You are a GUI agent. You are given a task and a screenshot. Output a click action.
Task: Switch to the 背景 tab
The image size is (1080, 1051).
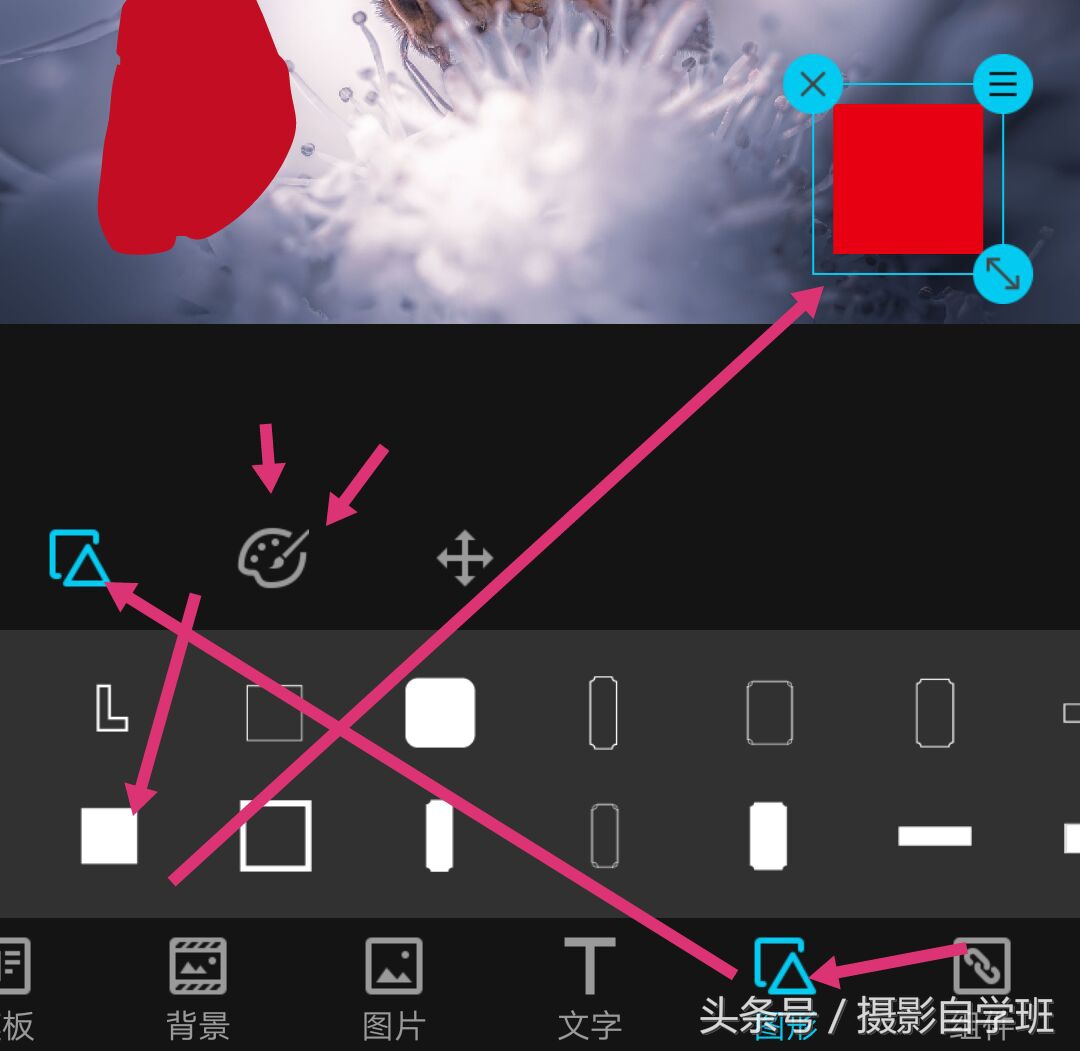click(x=197, y=985)
